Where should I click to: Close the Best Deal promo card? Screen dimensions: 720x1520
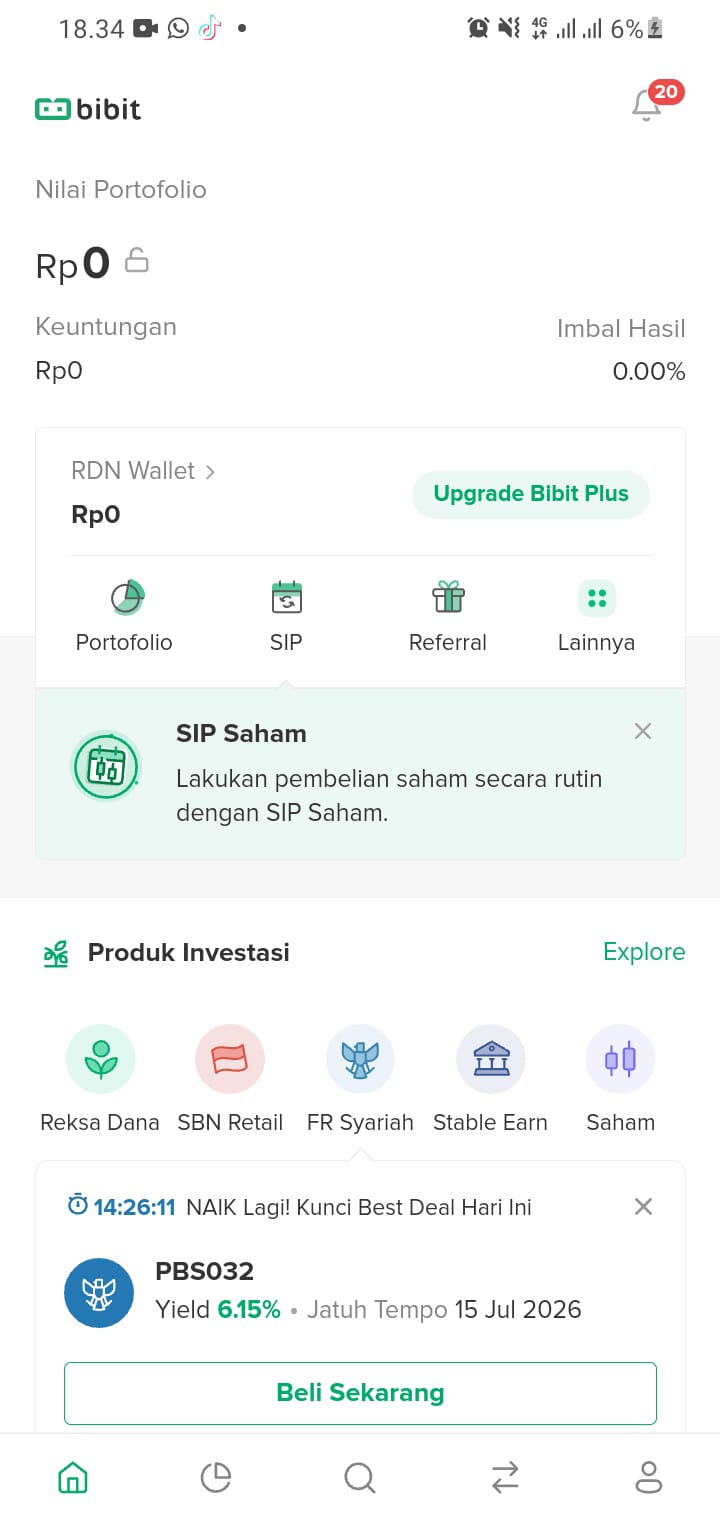coord(643,1207)
